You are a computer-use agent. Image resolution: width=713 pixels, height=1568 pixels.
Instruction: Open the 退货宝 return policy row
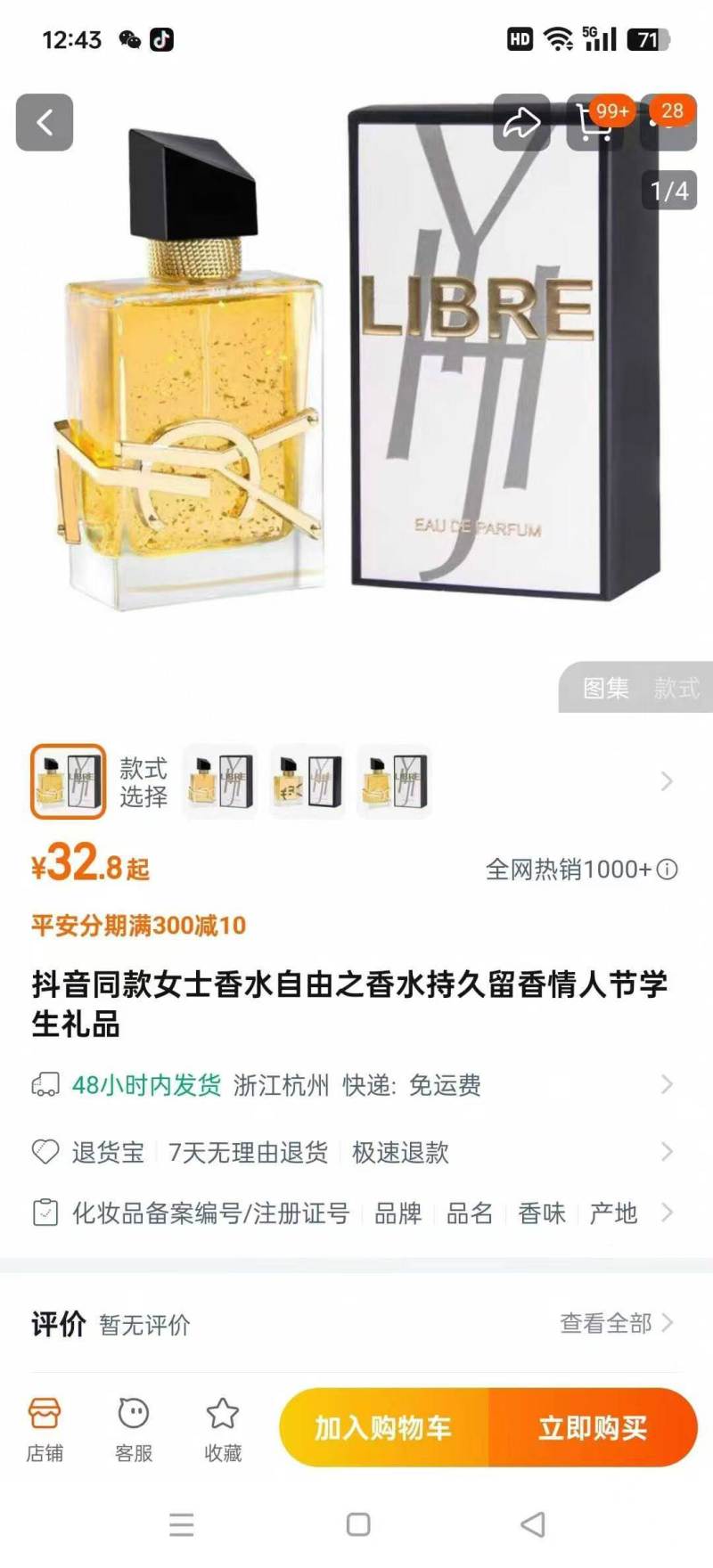pos(355,1152)
